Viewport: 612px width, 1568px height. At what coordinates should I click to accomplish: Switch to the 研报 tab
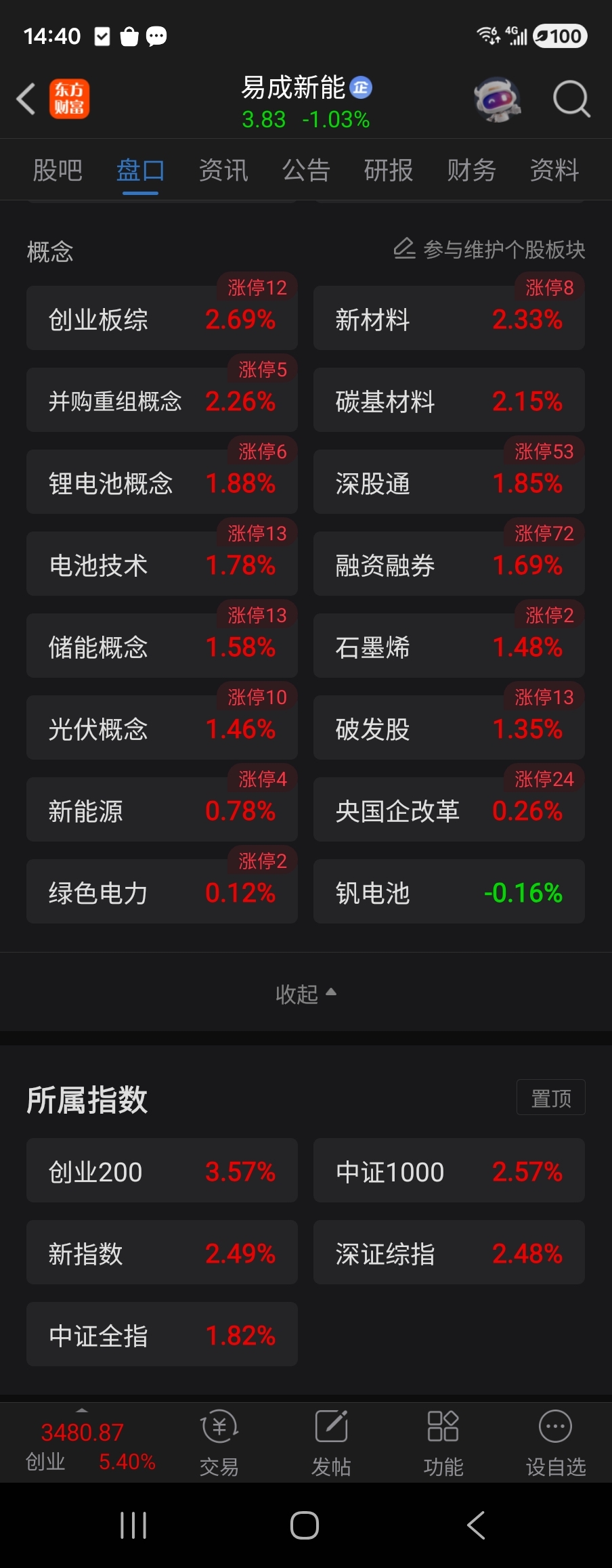[x=389, y=171]
